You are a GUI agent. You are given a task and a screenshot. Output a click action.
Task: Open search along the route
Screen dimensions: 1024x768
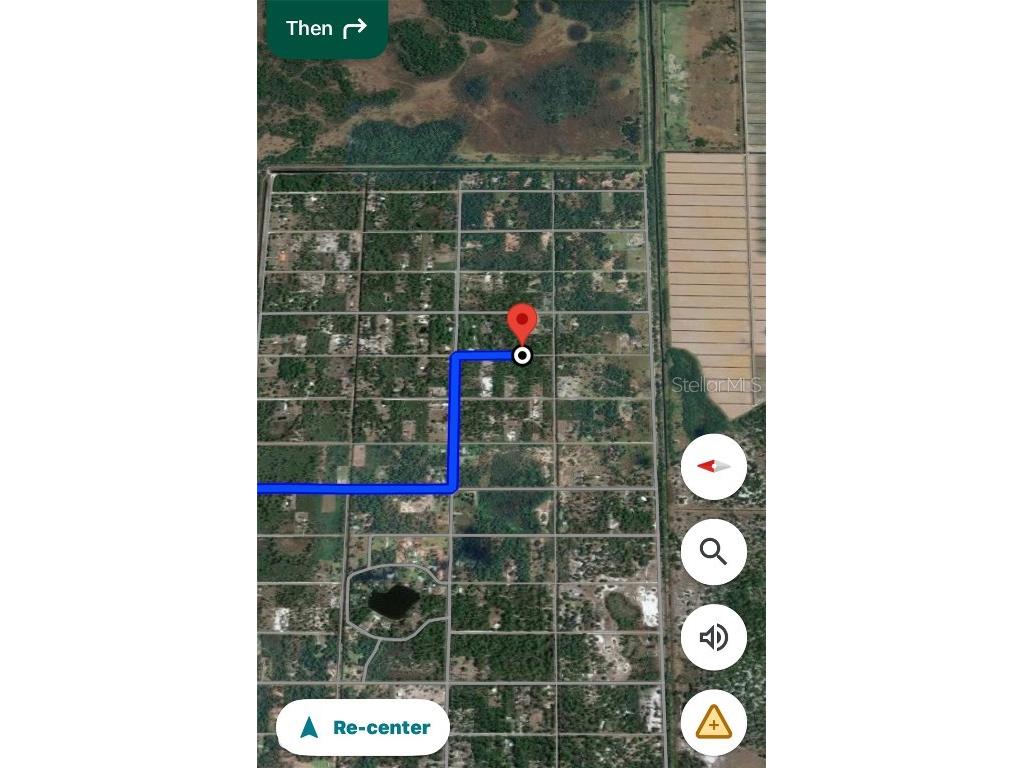tap(713, 552)
